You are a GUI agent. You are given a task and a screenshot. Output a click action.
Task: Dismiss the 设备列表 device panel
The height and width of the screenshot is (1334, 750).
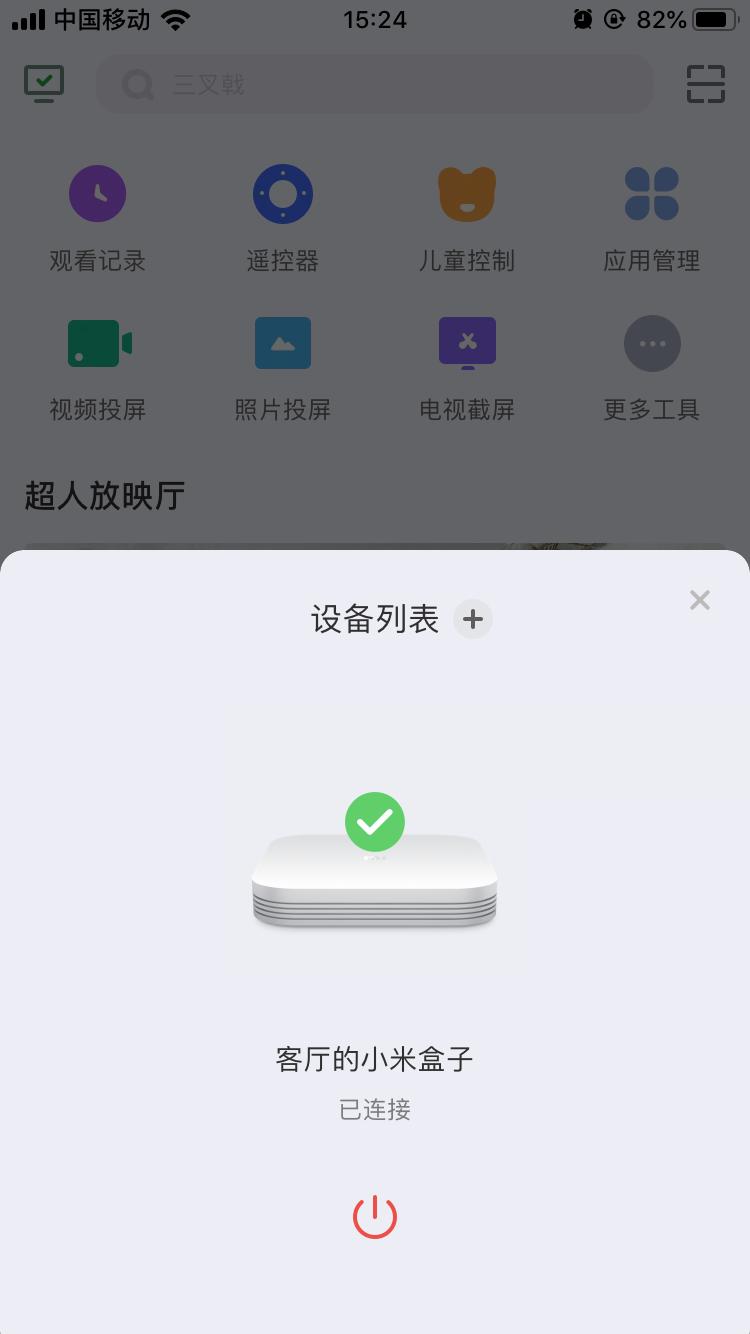click(x=699, y=600)
